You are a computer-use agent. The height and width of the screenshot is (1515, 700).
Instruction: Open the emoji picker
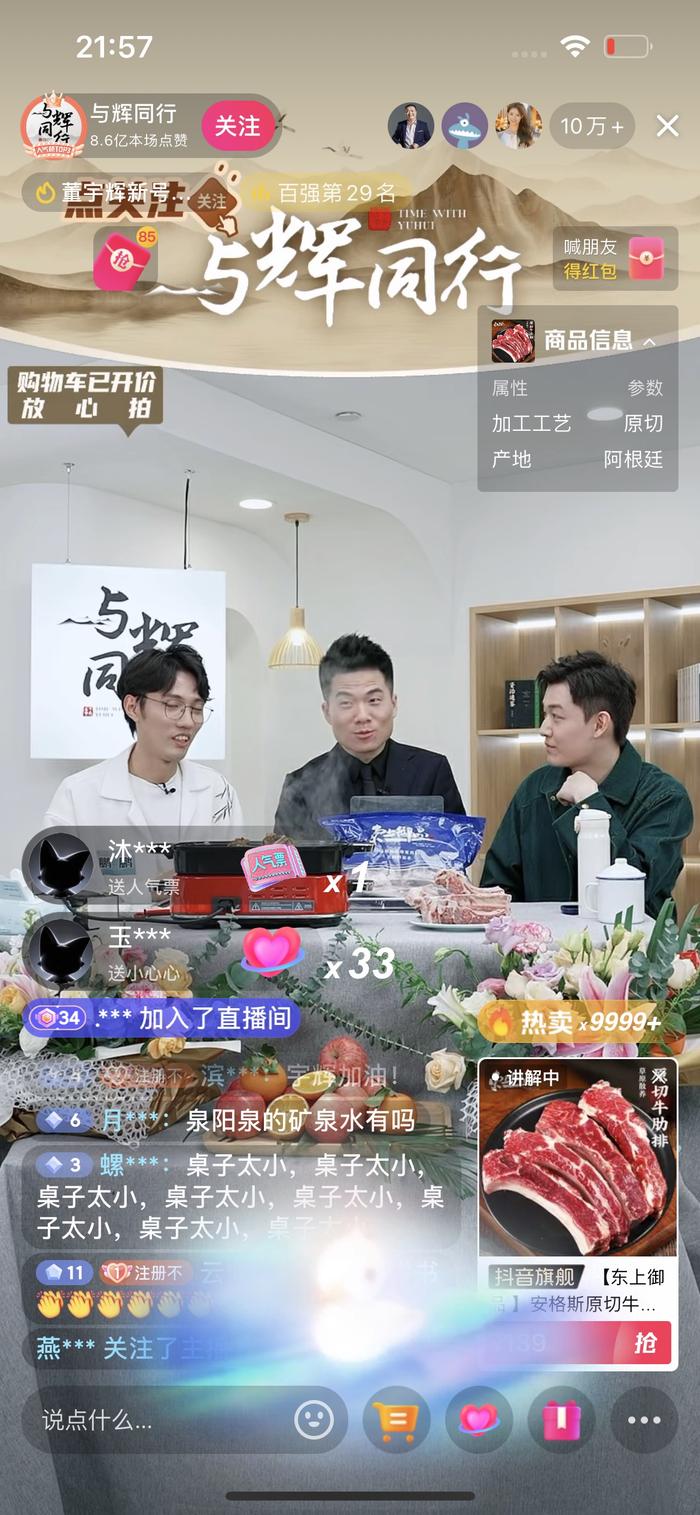click(x=313, y=1420)
